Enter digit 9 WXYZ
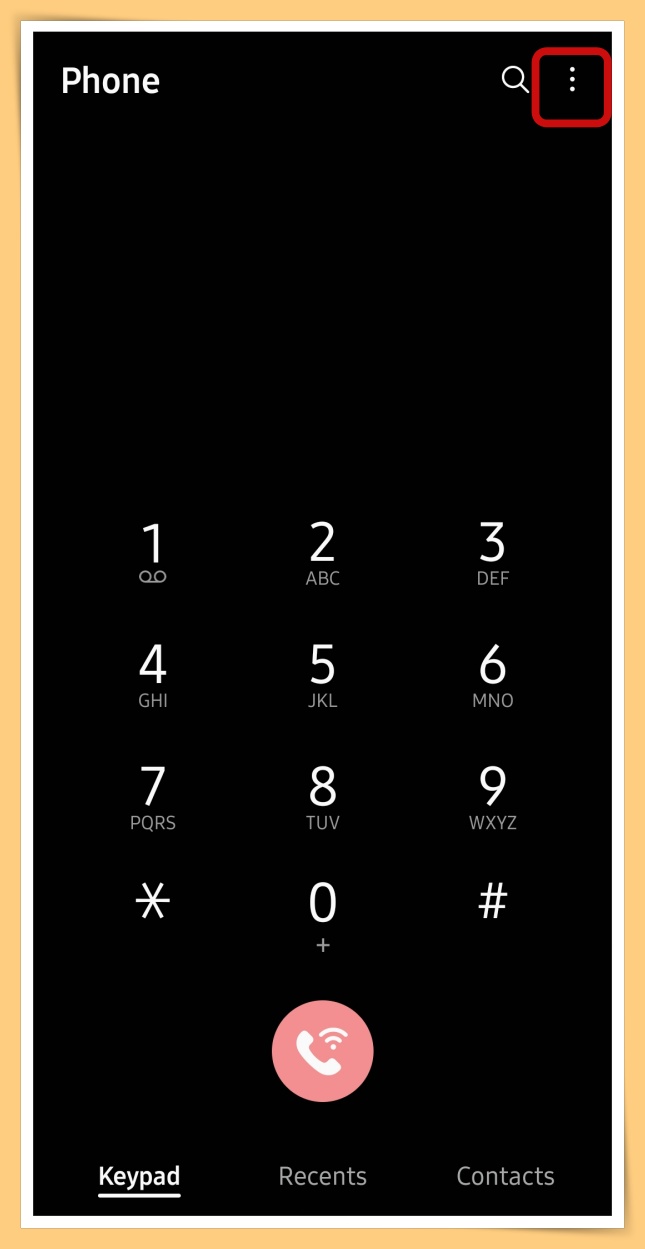 tap(492, 798)
